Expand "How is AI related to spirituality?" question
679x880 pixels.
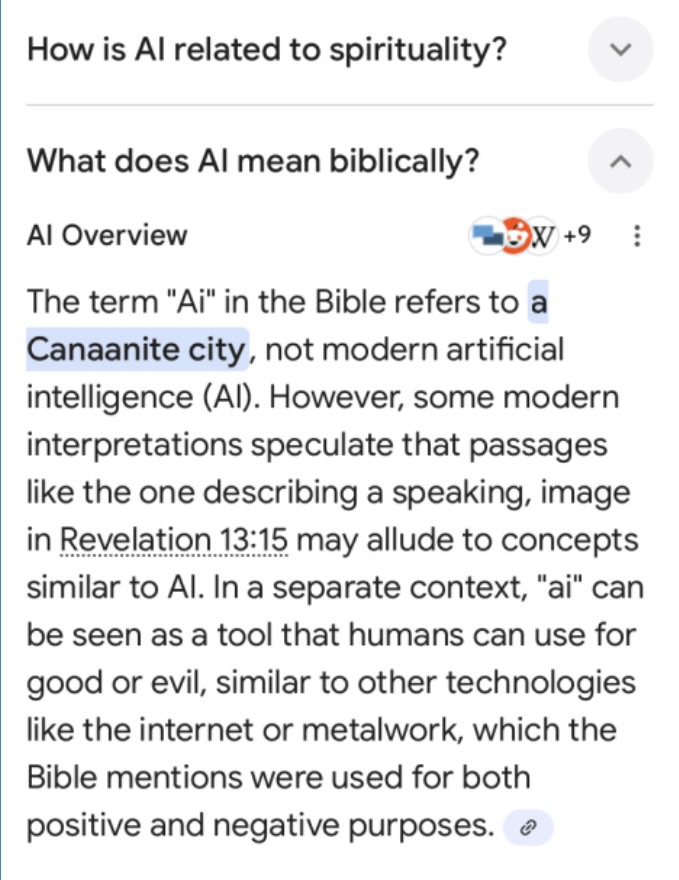pyautogui.click(x=620, y=49)
